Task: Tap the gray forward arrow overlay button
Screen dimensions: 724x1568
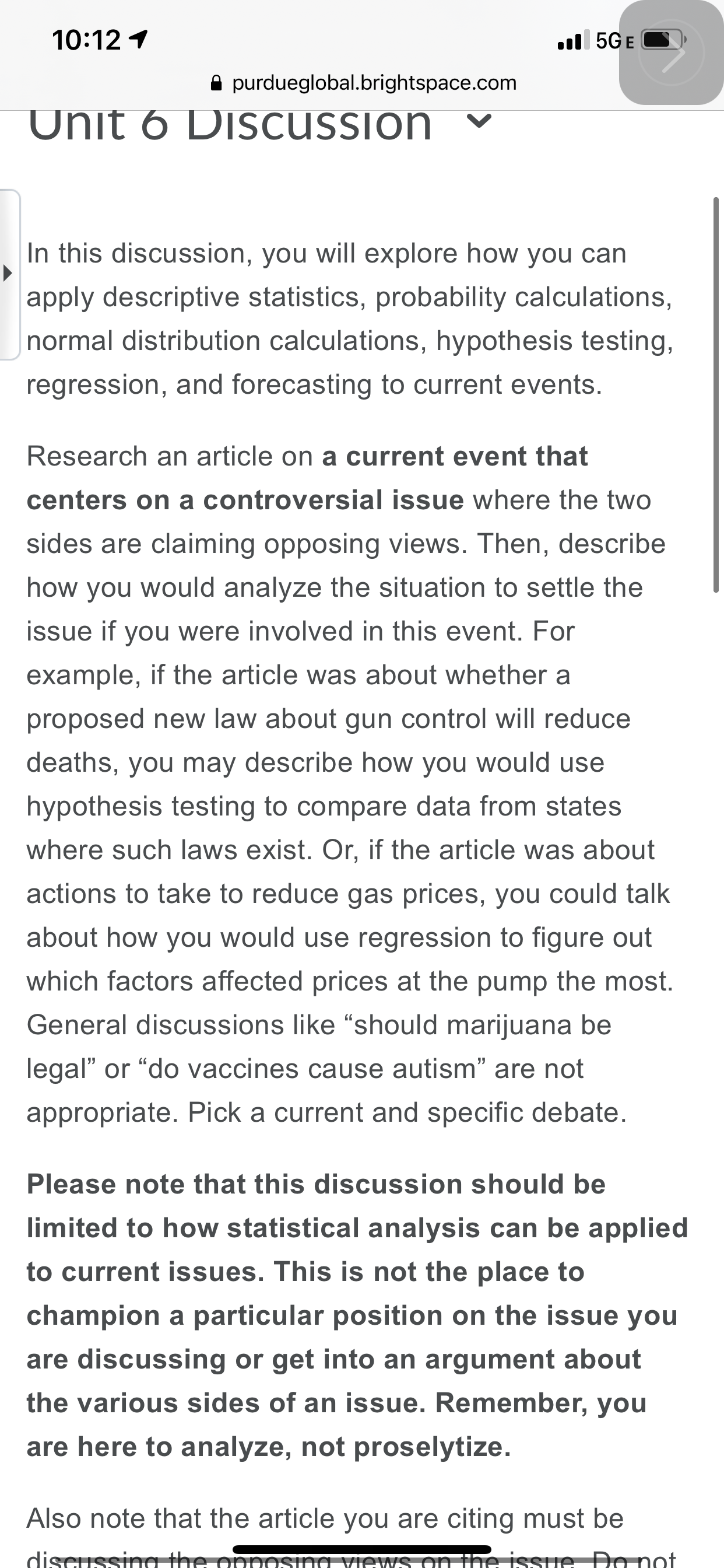Action: coord(671,53)
